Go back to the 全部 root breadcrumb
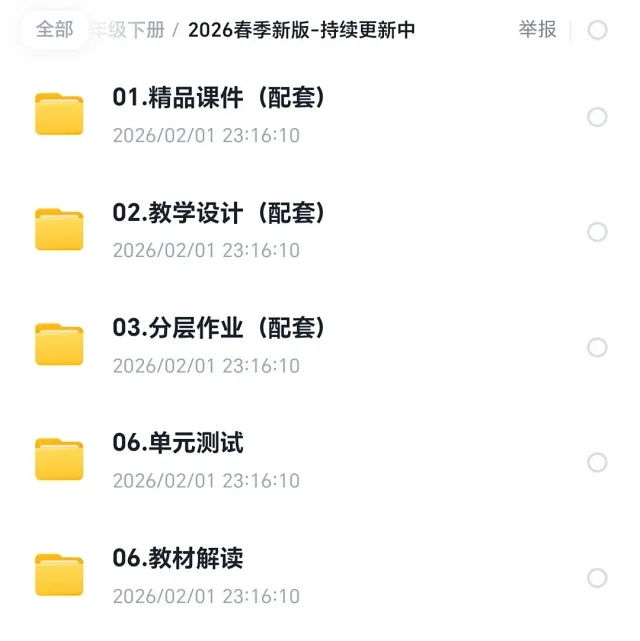The image size is (640, 641). click(x=54, y=30)
